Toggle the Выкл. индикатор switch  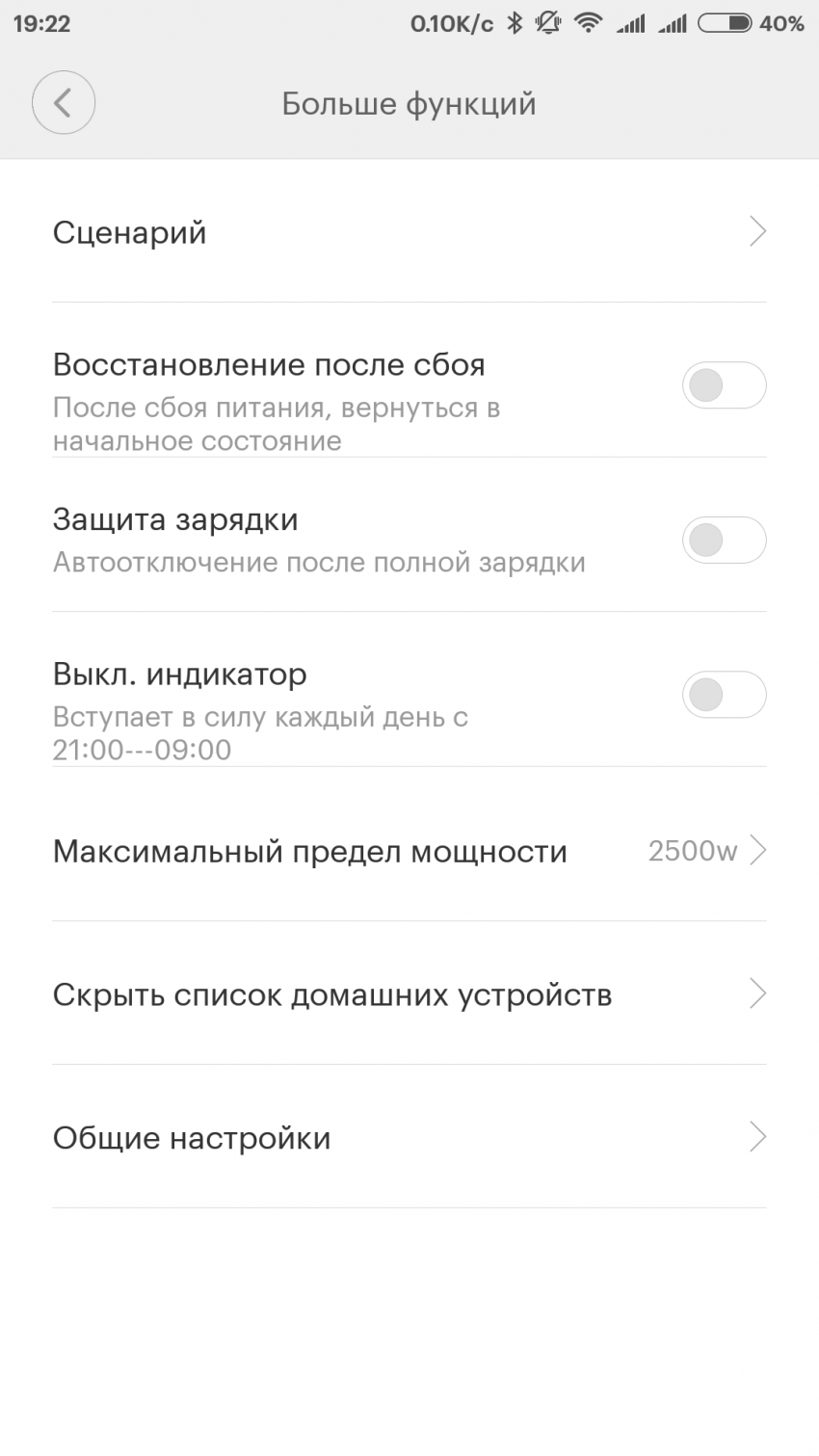click(724, 695)
